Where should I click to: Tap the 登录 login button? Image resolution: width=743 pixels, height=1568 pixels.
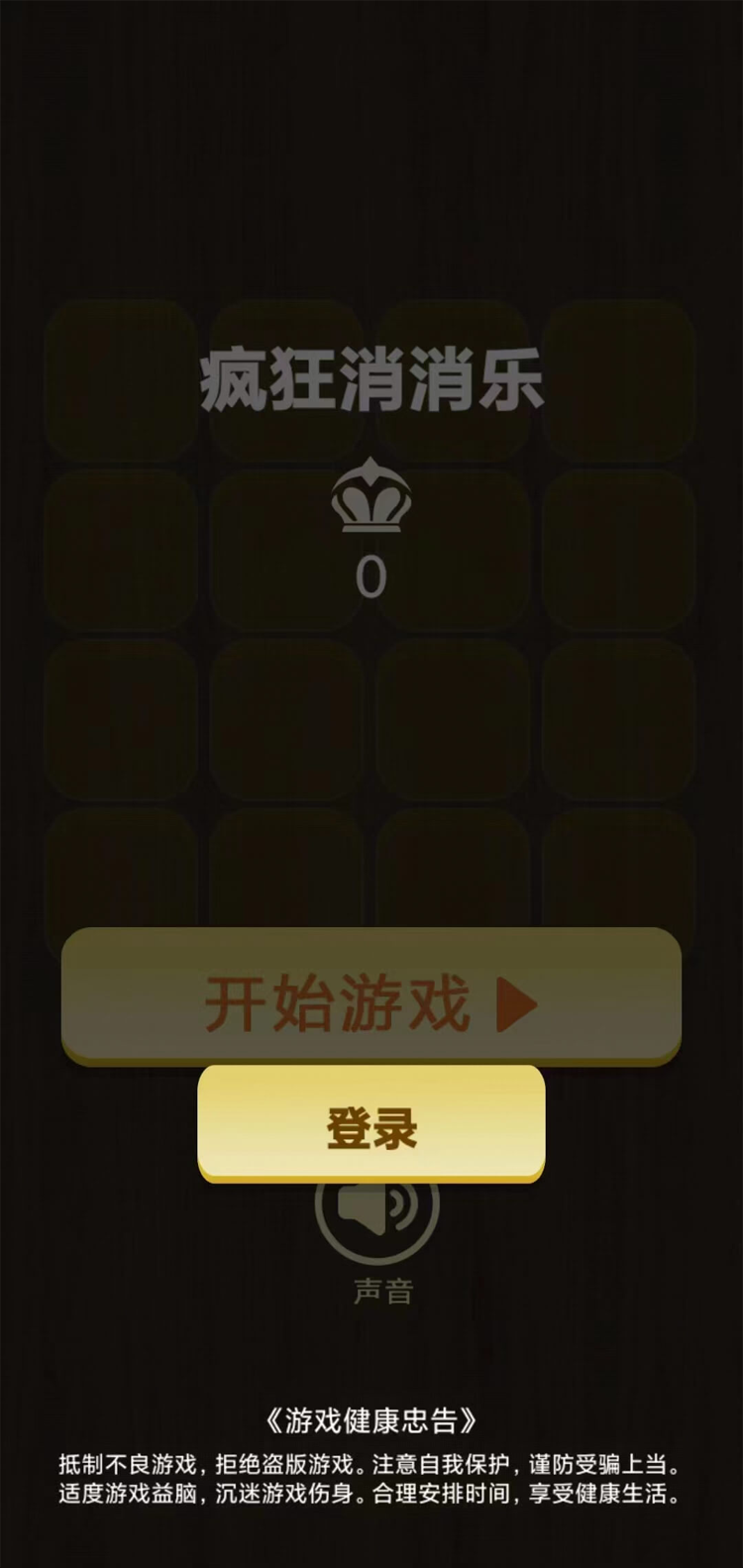tap(371, 1125)
